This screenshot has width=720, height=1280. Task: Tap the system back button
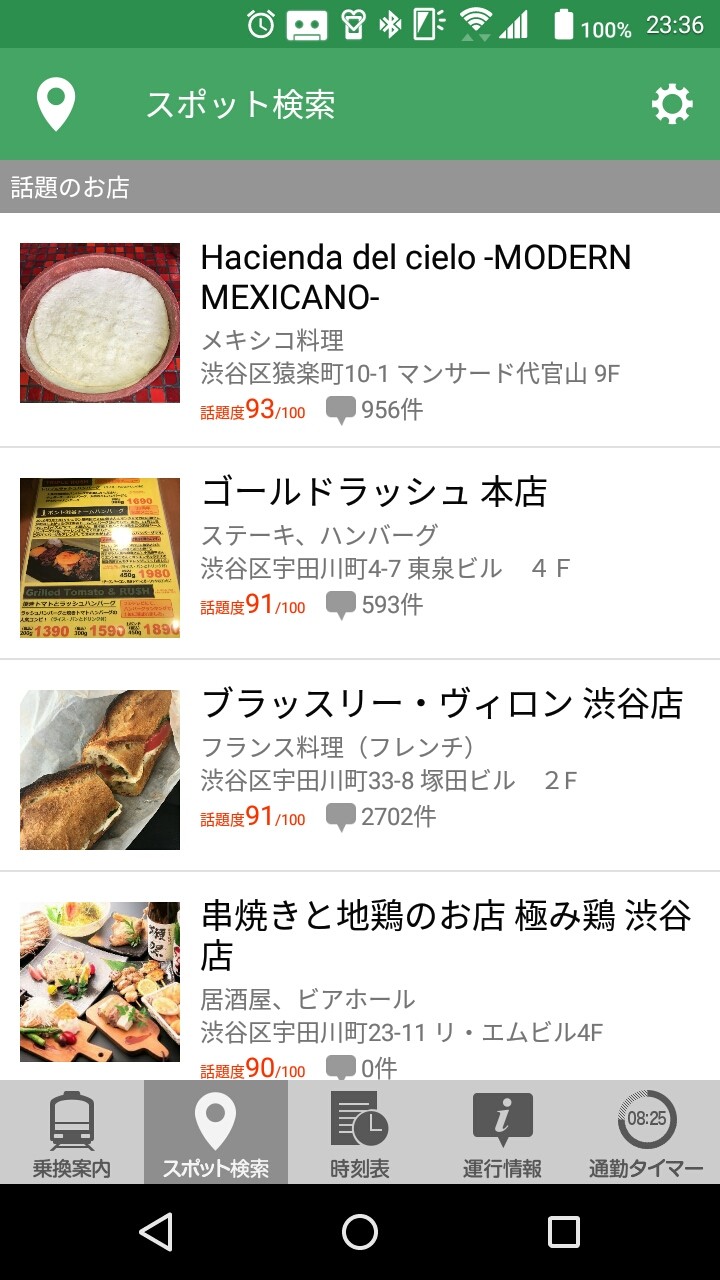tap(156, 1232)
